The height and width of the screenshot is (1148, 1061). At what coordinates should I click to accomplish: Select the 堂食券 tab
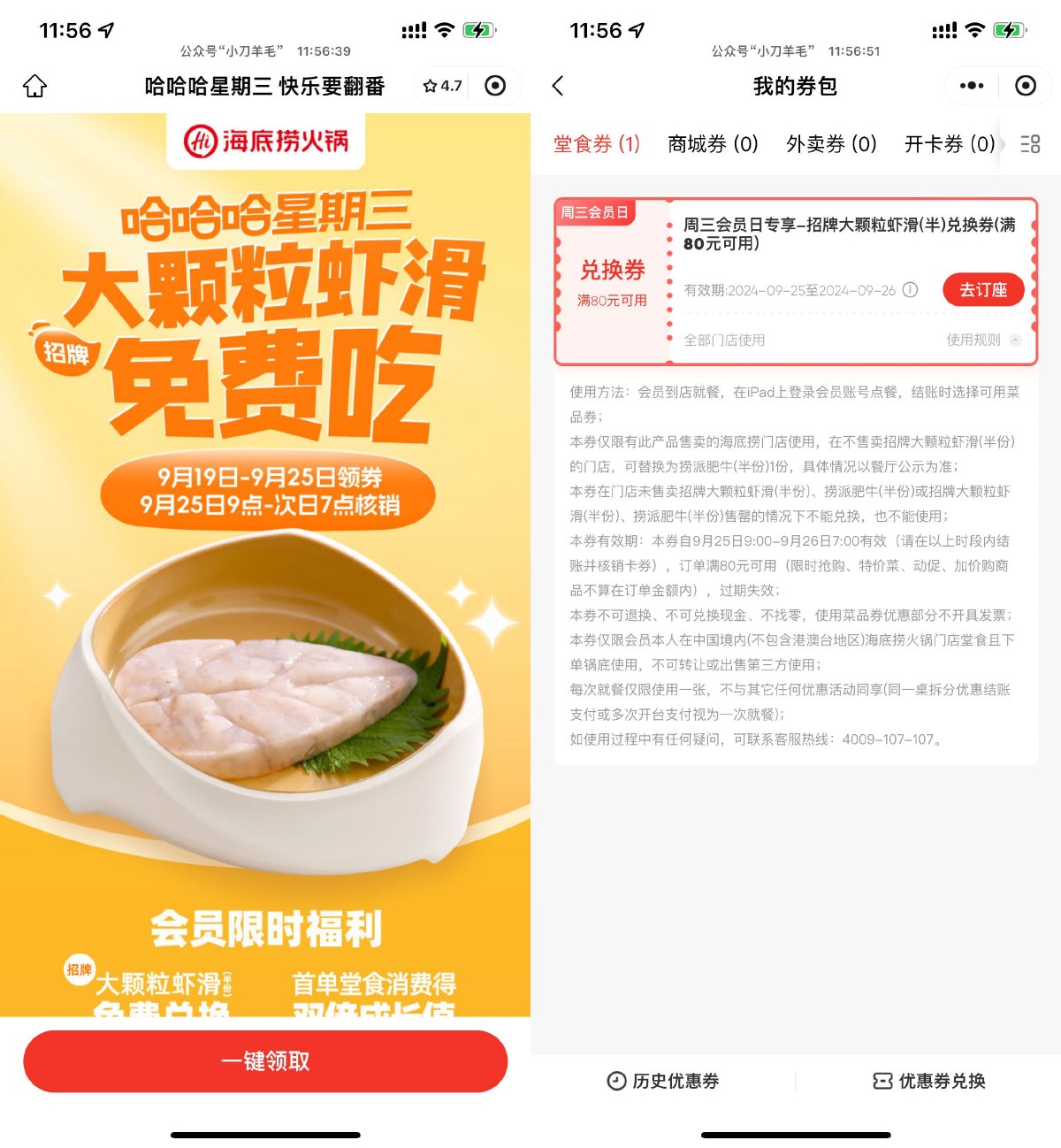coord(596,144)
